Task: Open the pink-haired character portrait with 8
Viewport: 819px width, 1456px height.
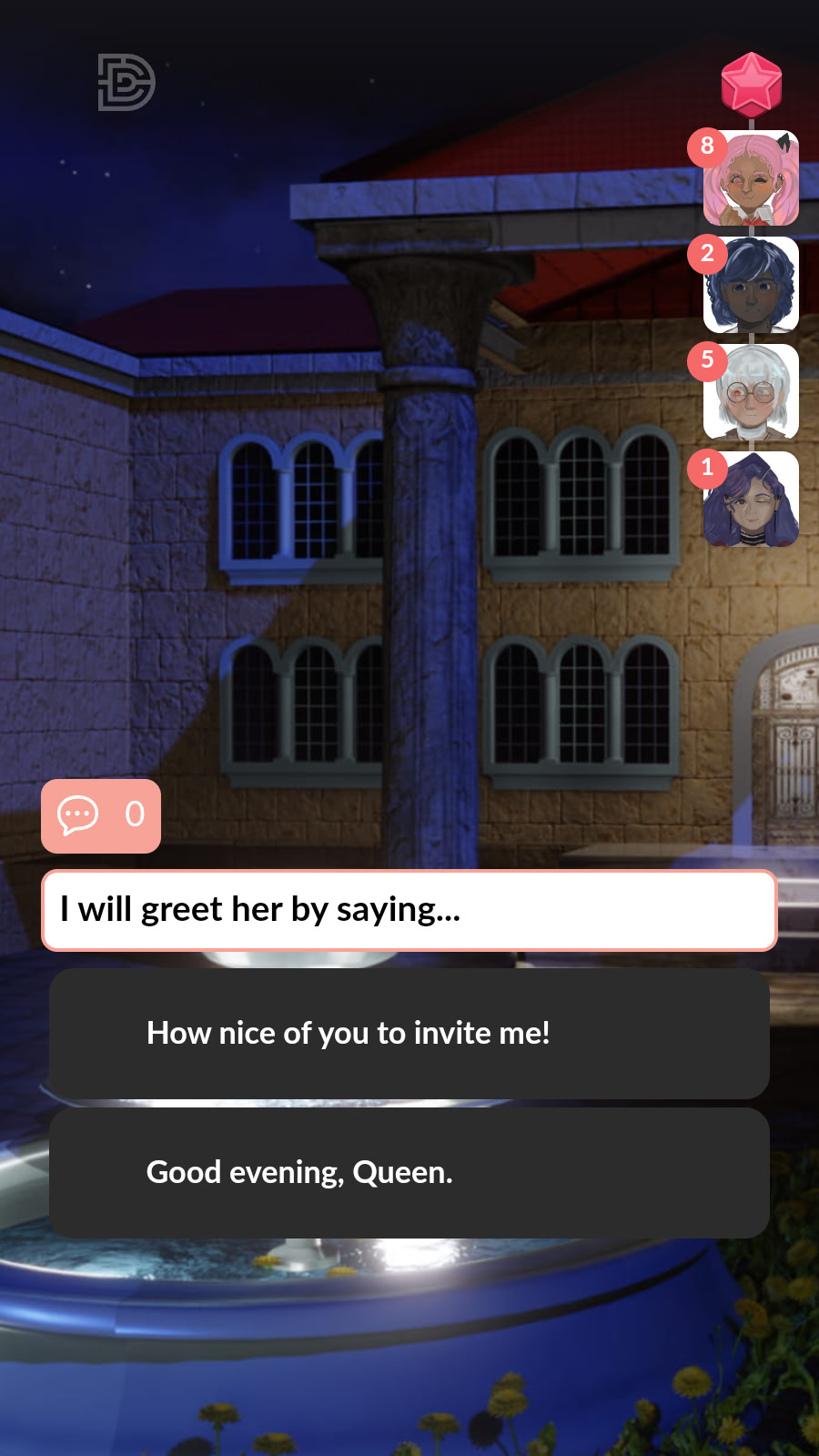Action: pos(752,179)
